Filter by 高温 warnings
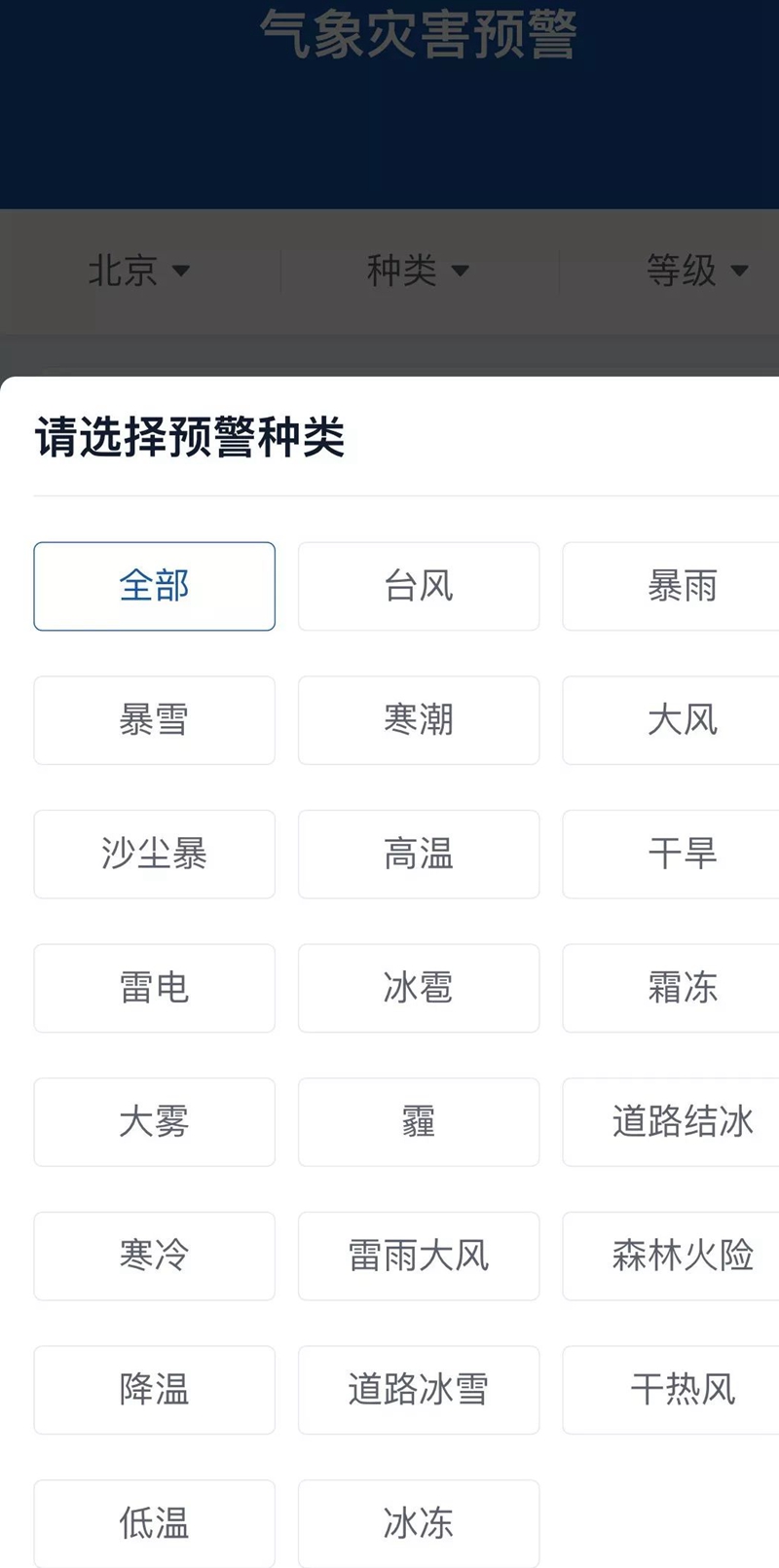 point(418,854)
